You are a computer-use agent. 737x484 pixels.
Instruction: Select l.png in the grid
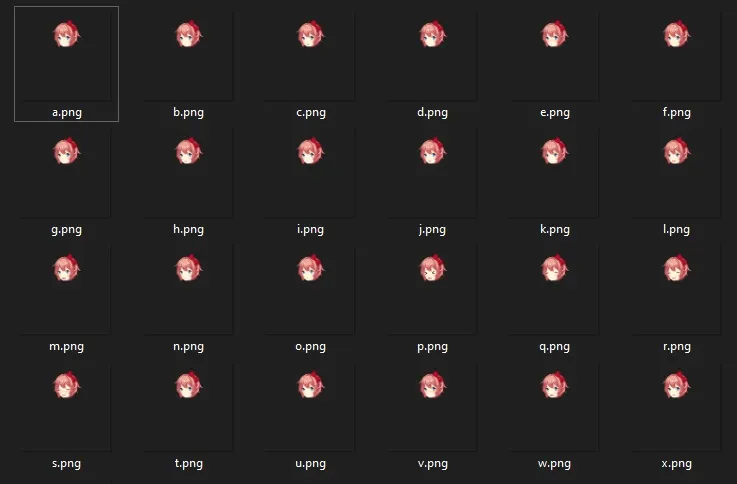[x=676, y=173]
